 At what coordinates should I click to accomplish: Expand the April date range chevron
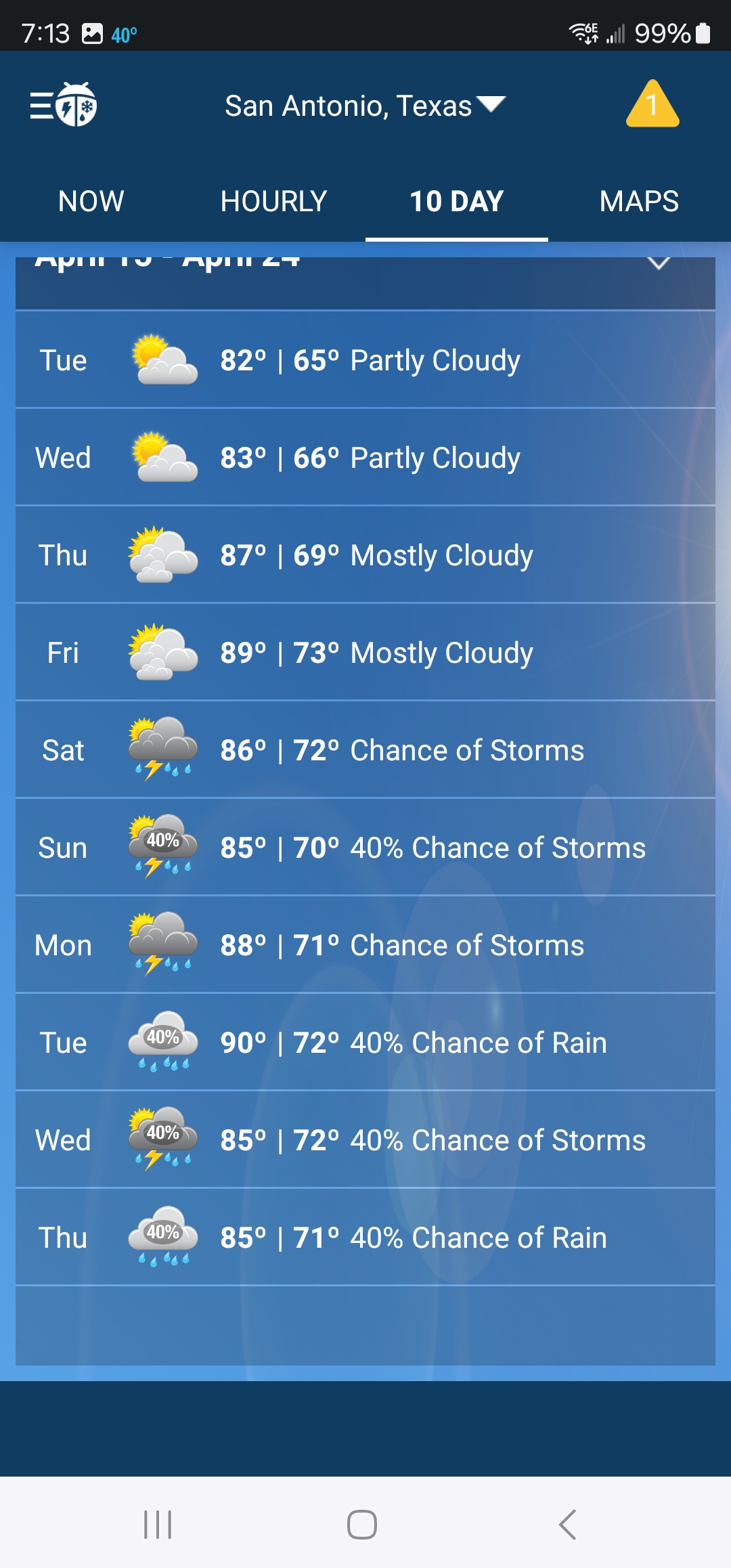658,263
